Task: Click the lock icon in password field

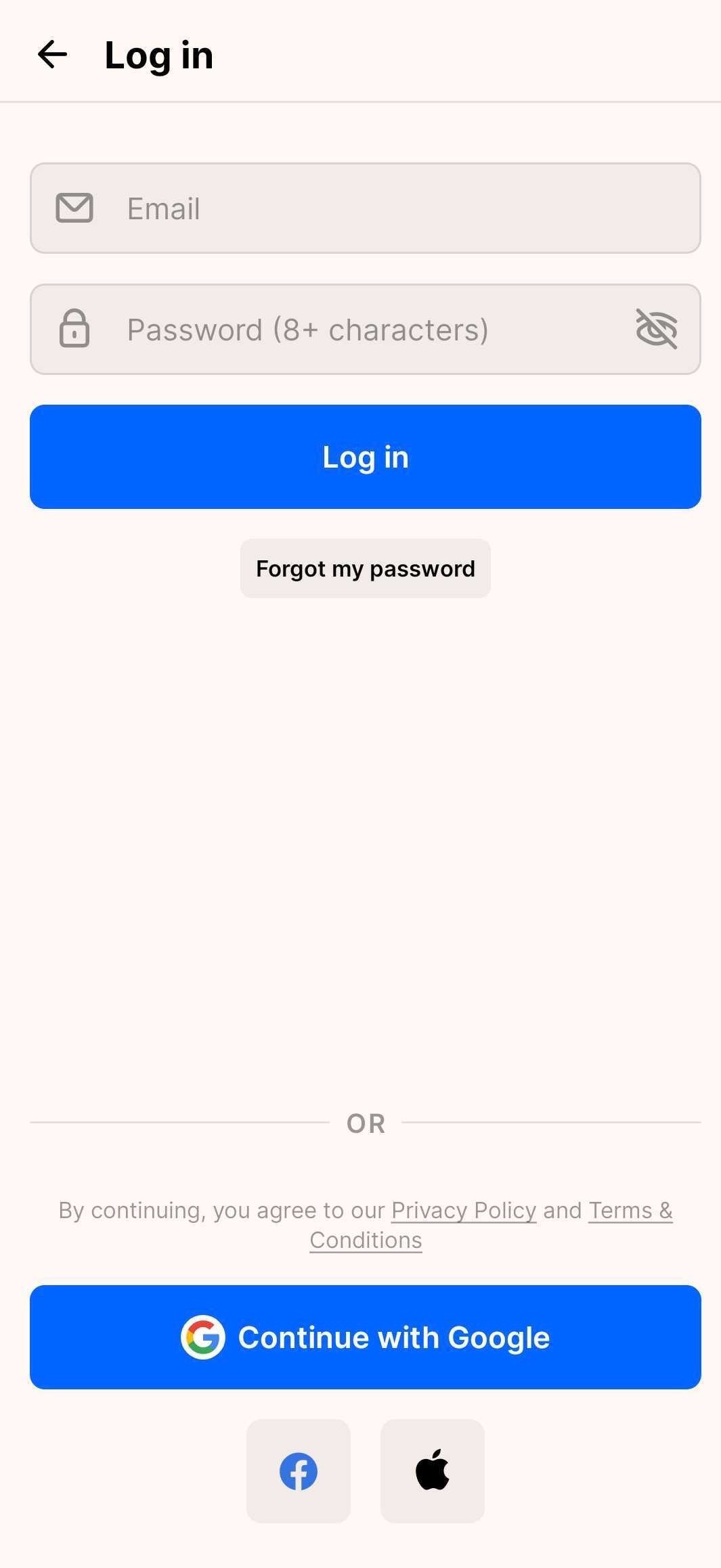Action: point(74,330)
